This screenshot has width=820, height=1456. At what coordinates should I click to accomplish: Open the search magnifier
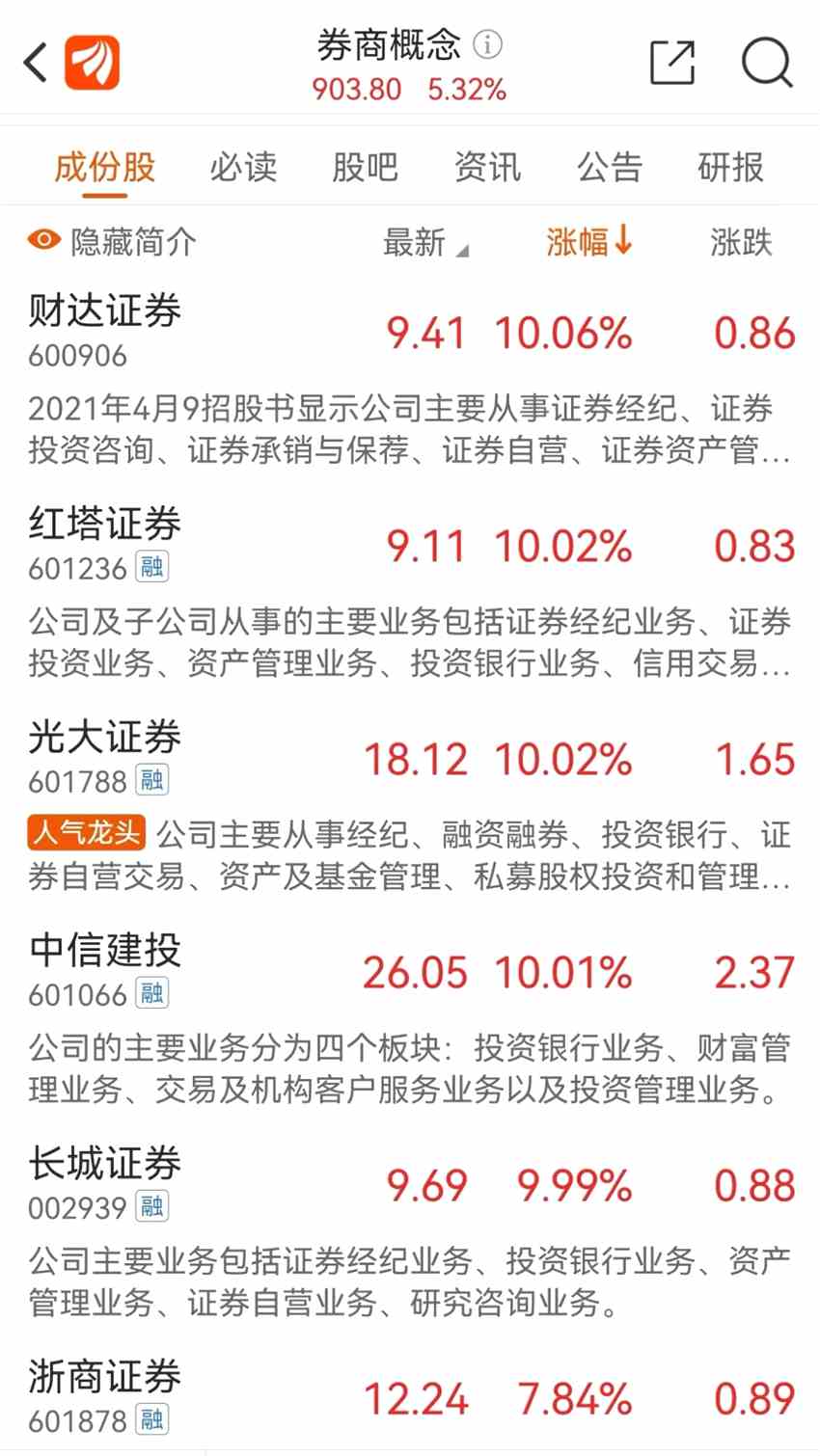(x=766, y=64)
